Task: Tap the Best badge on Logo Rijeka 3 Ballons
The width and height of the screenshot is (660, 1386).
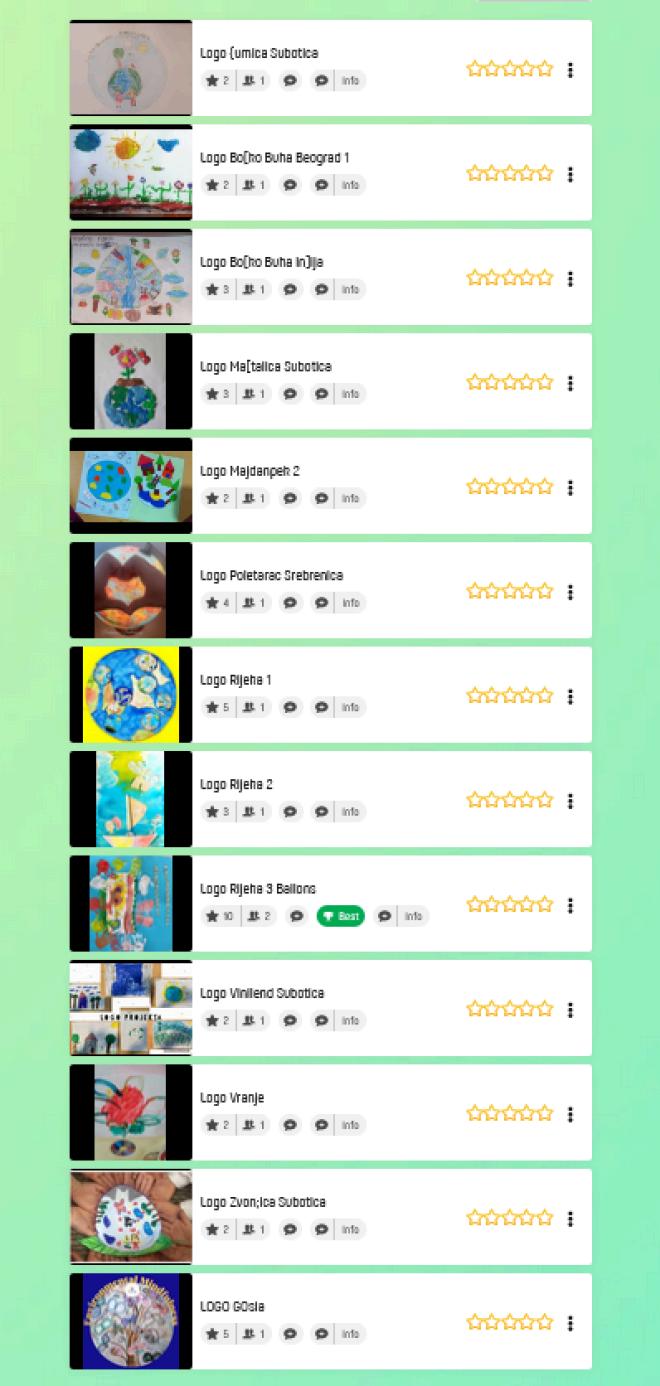Action: 341,916
